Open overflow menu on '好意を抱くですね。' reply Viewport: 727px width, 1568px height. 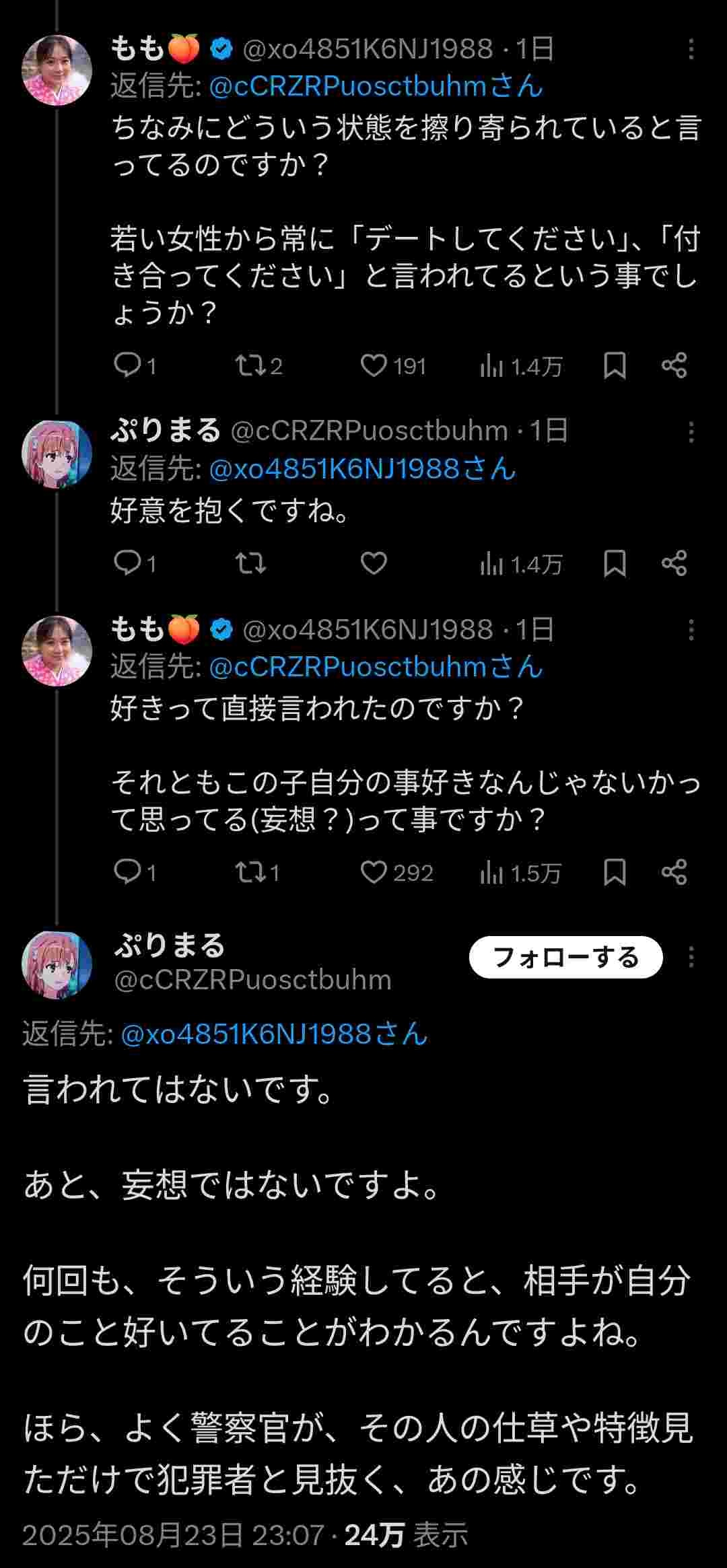(x=691, y=432)
